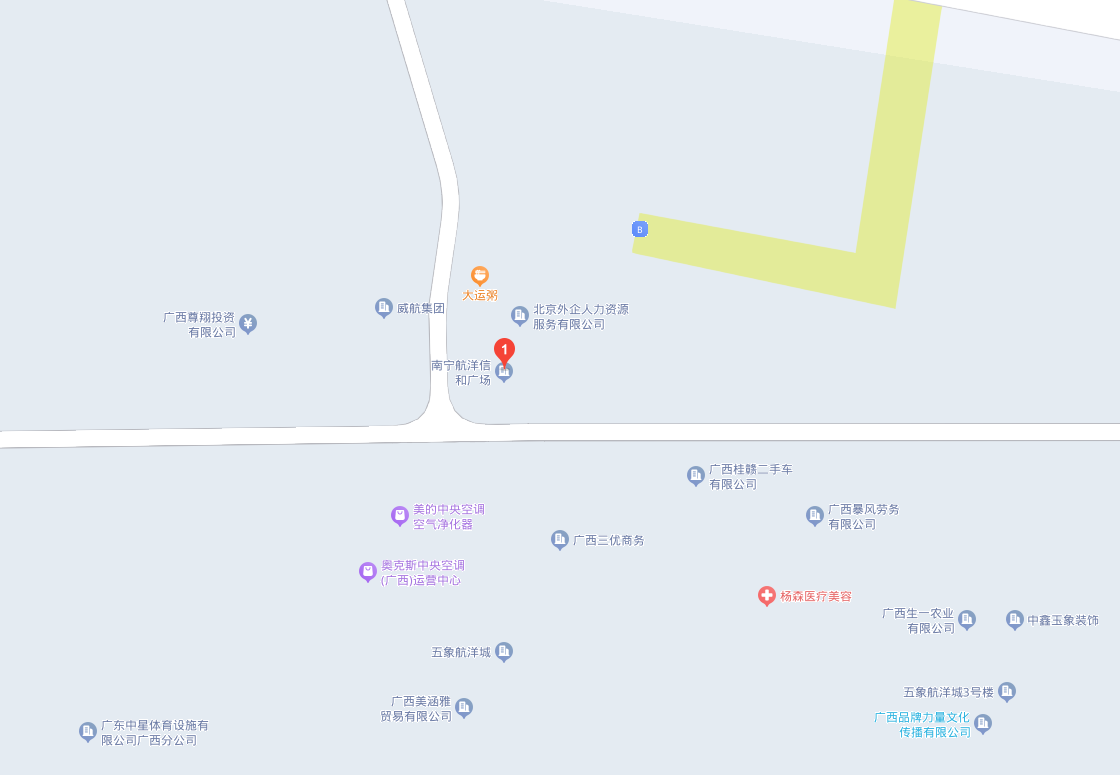Open the 大运粥 restaurant marker
Screen dimensions: 1120x775
pos(480,275)
